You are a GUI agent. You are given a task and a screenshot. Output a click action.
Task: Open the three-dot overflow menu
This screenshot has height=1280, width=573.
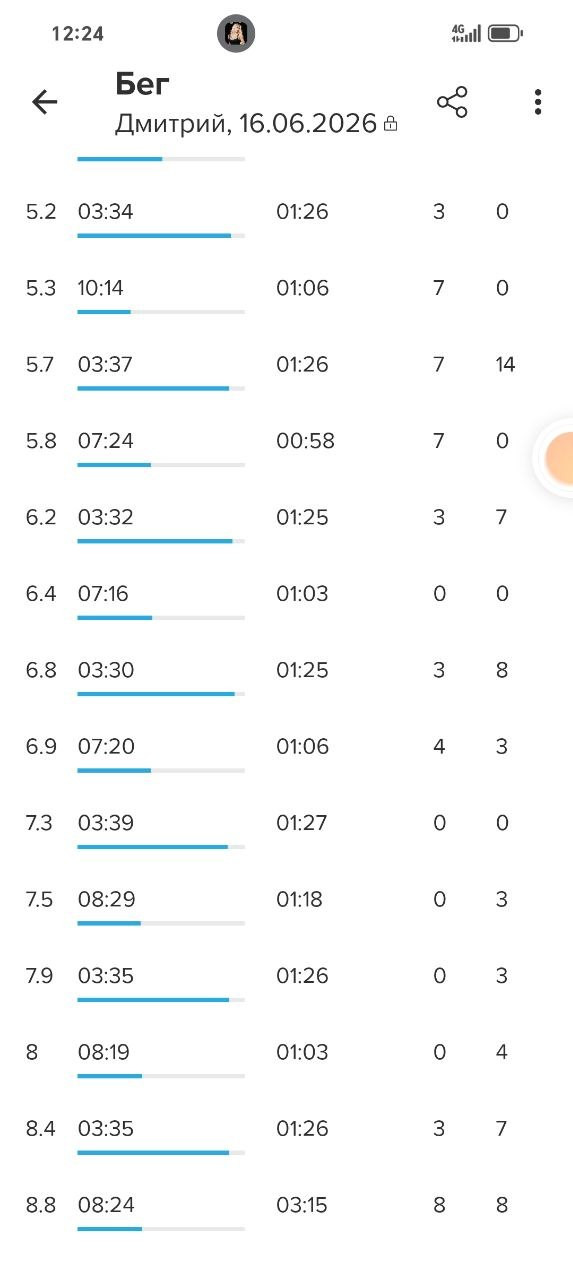pos(538,102)
